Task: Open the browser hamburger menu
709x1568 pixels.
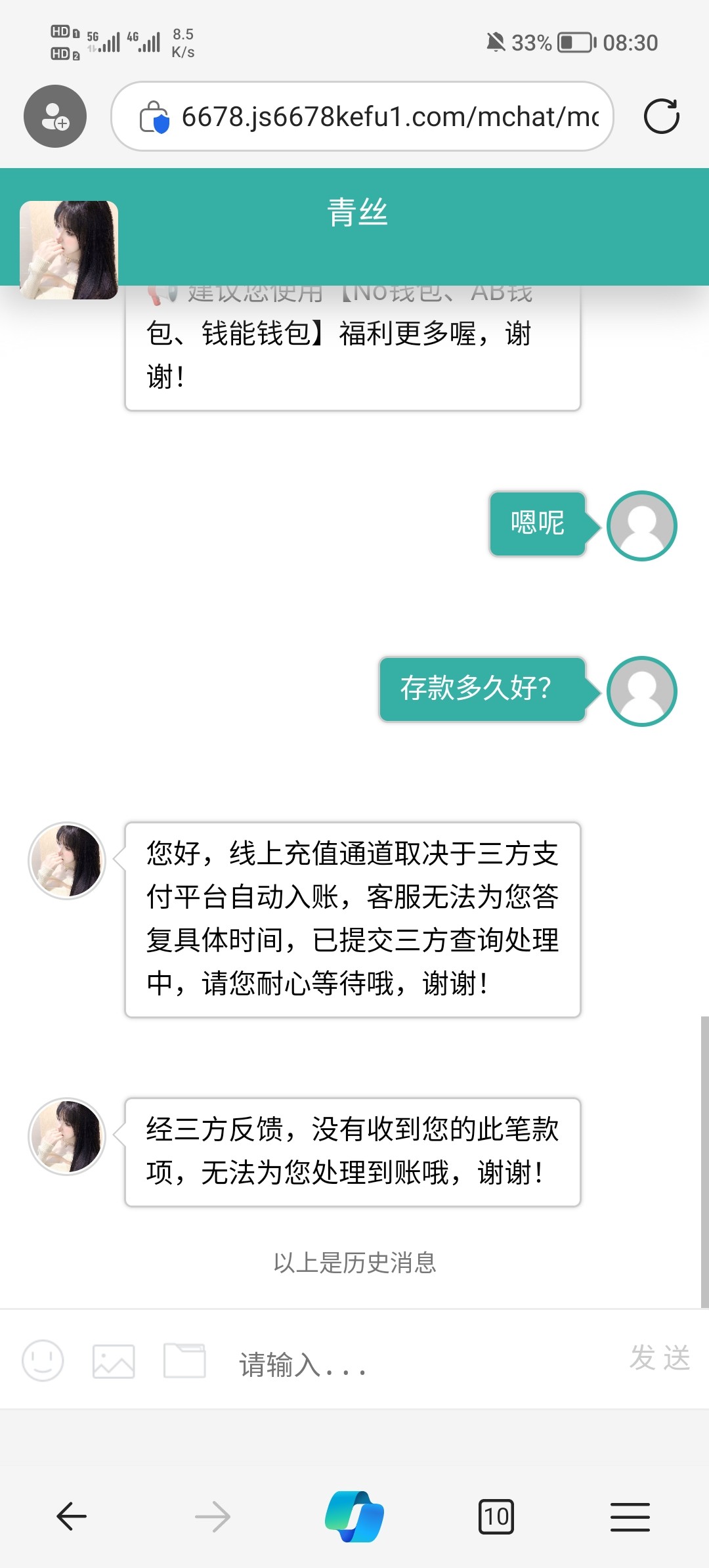Action: pyautogui.click(x=630, y=1516)
